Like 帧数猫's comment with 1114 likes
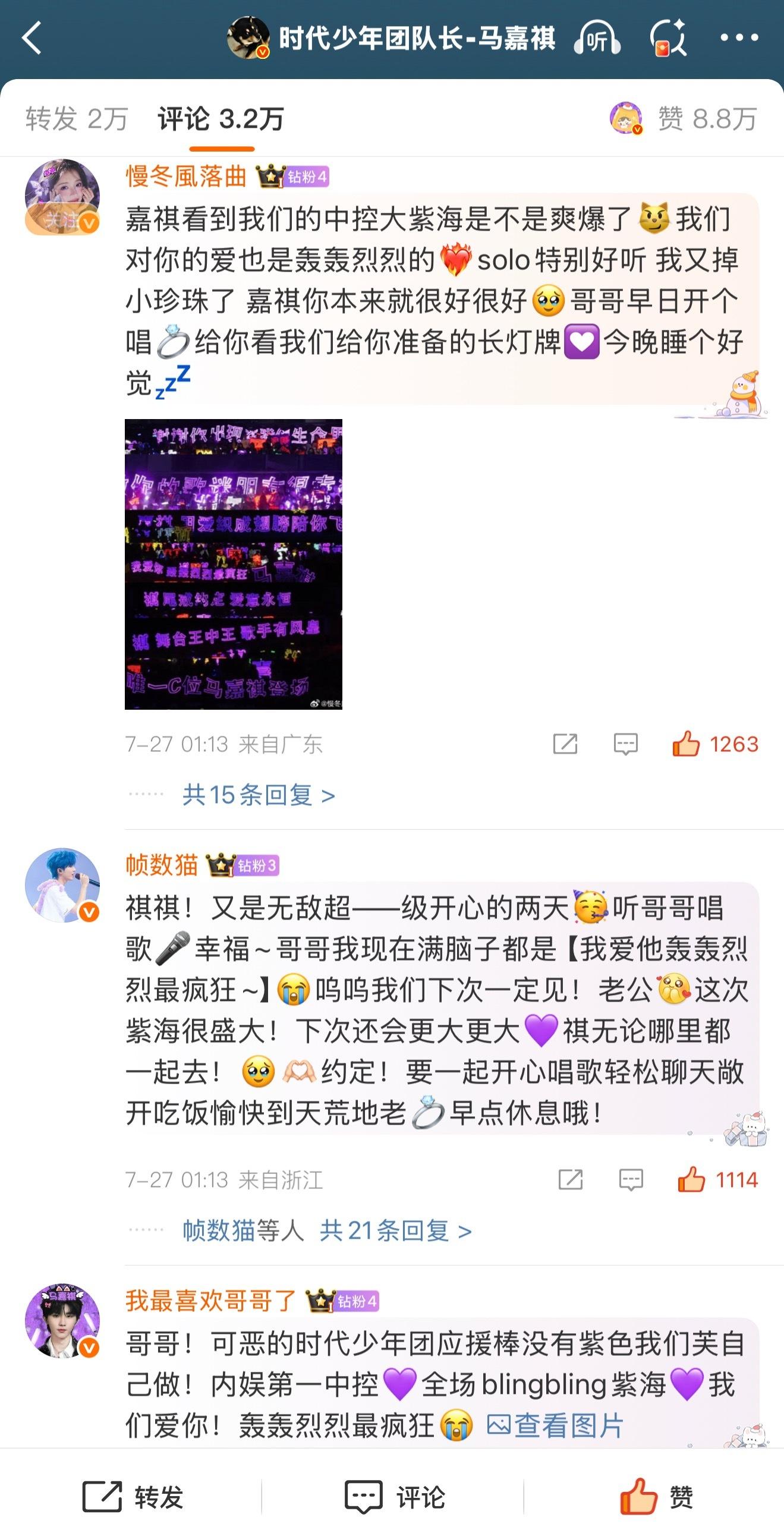Image resolution: width=784 pixels, height=1530 pixels. (691, 1180)
